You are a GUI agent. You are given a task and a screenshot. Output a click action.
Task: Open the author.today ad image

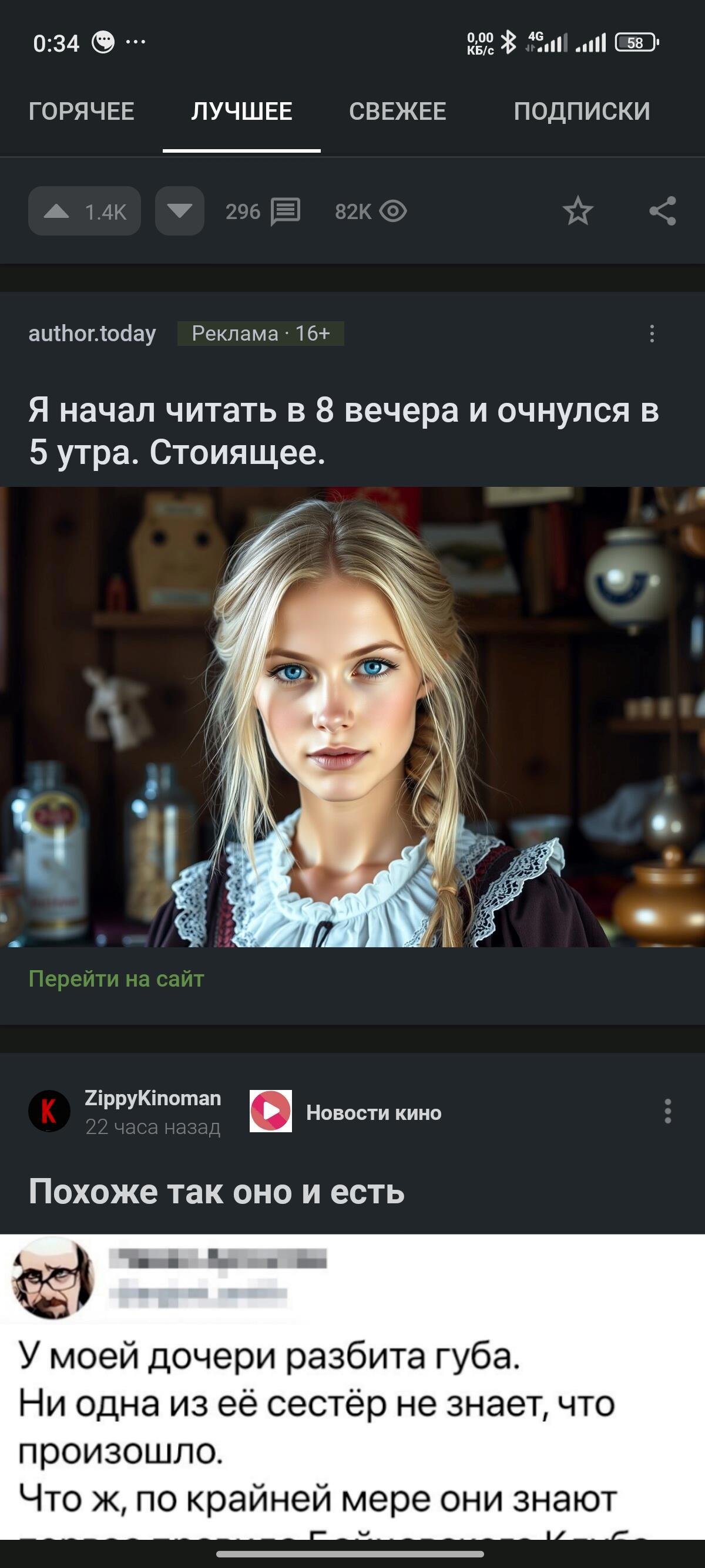[x=352, y=716]
